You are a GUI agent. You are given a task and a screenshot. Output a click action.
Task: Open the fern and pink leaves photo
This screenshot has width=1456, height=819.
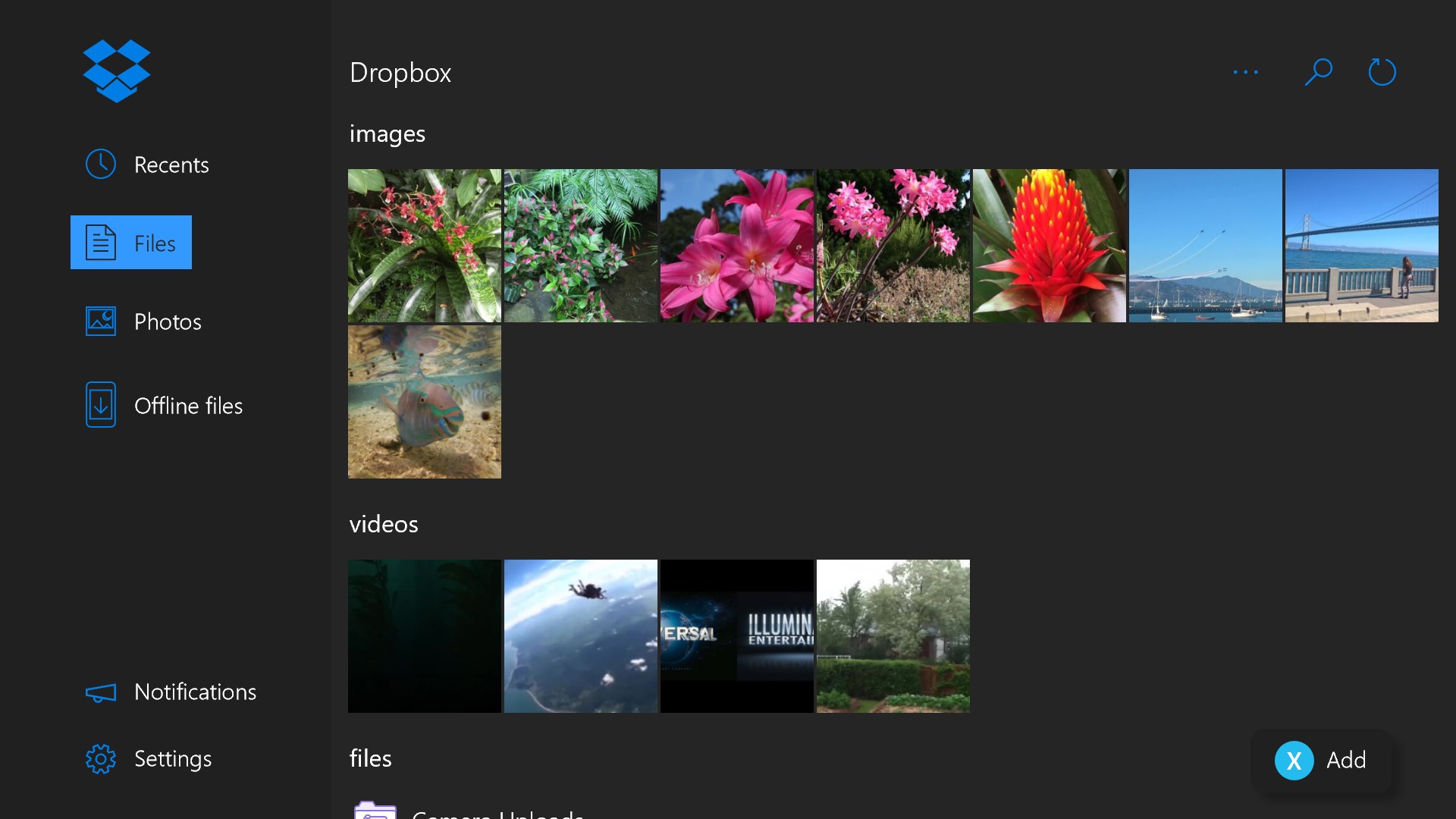[580, 246]
